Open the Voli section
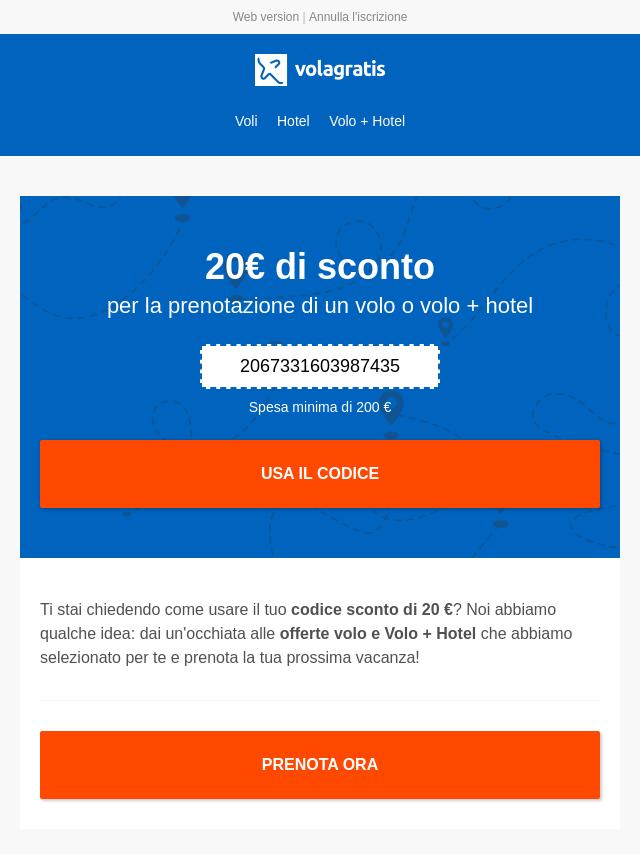 coord(246,121)
